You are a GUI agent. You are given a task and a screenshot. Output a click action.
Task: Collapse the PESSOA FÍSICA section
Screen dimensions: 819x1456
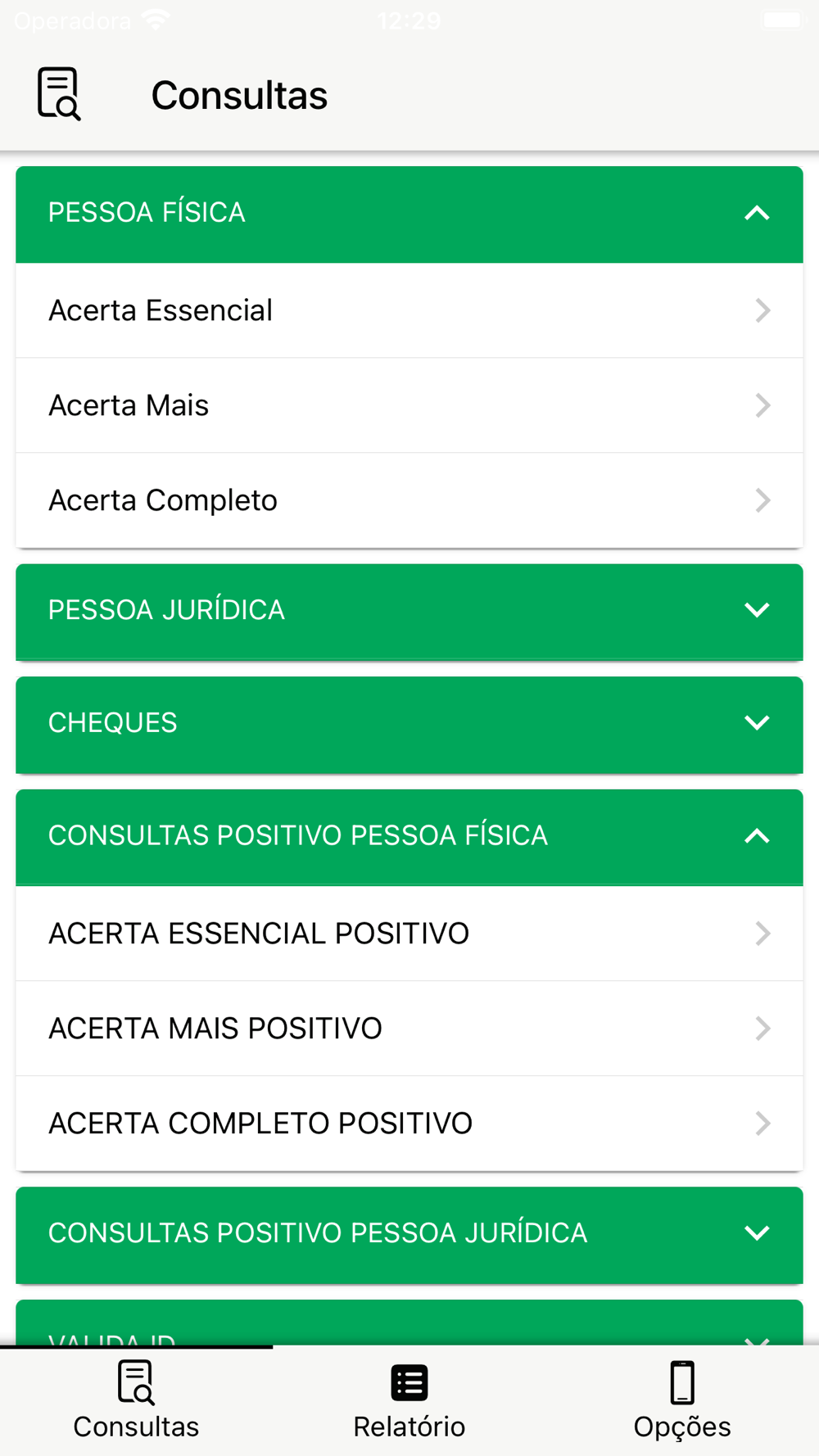409,214
